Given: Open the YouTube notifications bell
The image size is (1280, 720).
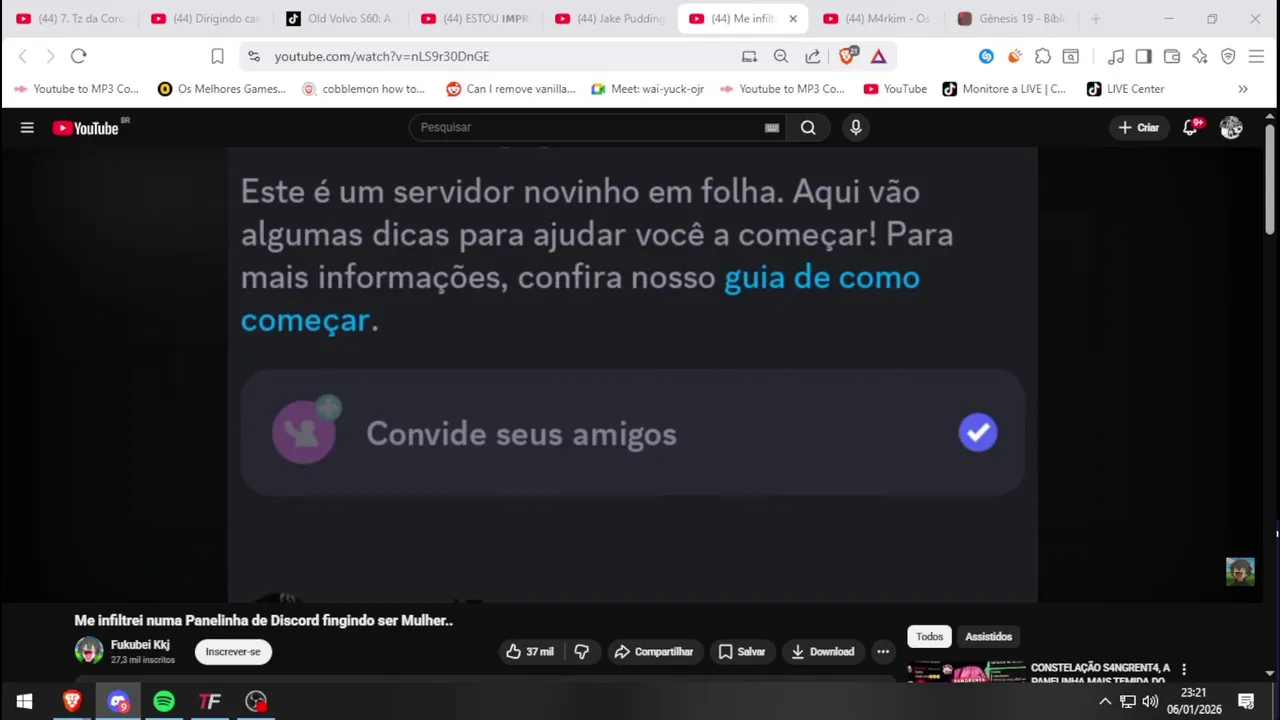Looking at the screenshot, I should (x=1190, y=128).
